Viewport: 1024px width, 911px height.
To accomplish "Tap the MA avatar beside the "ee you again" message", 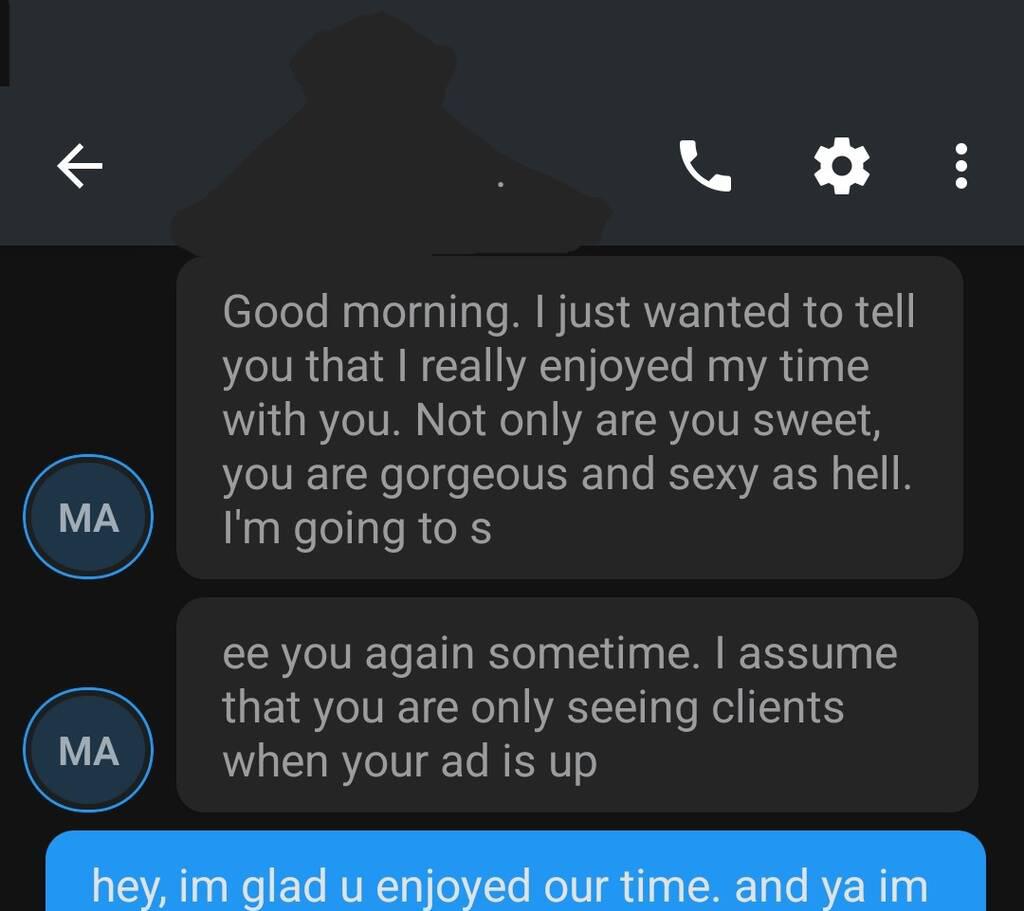I will [88, 750].
